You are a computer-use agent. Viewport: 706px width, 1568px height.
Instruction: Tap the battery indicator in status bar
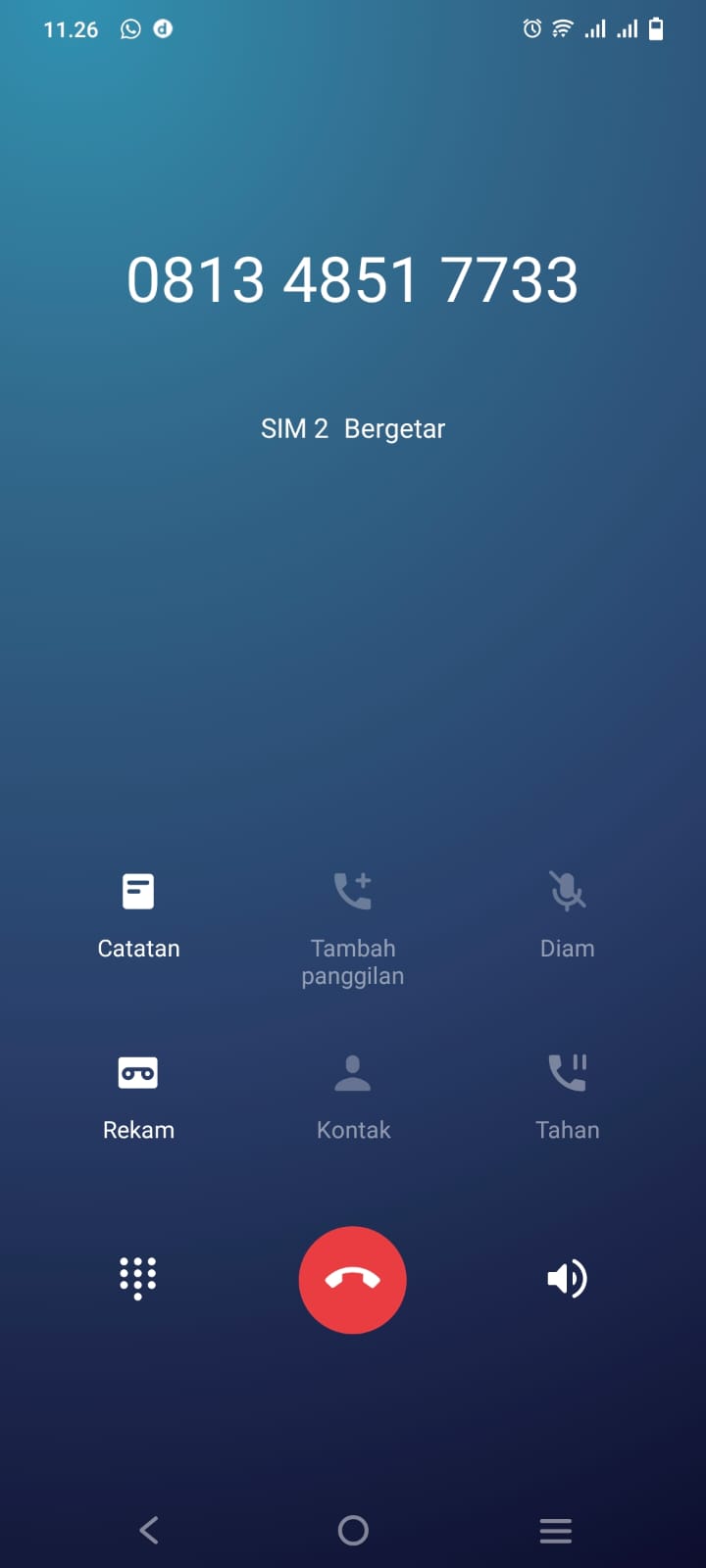click(655, 29)
